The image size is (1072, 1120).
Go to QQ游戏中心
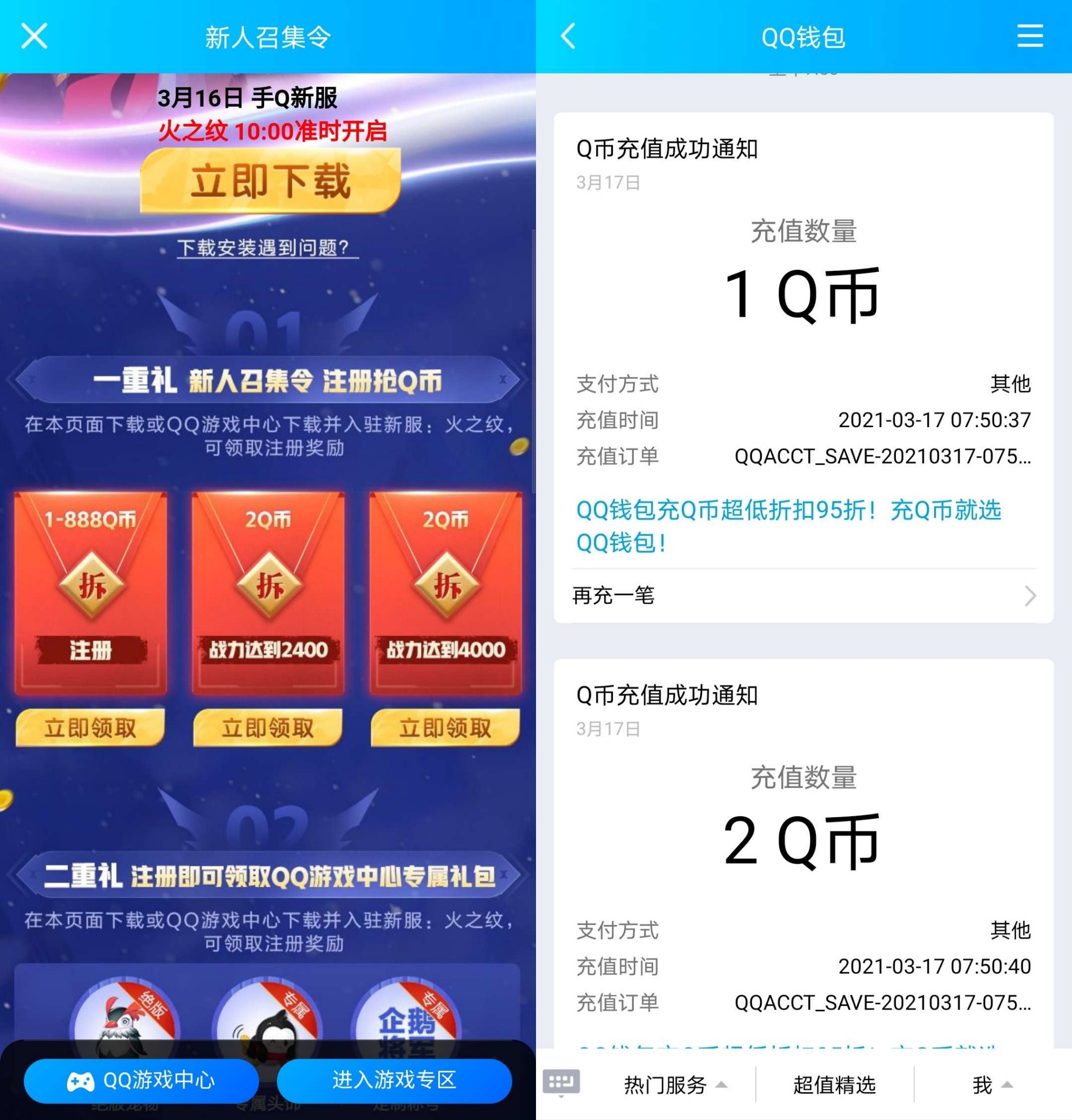point(141,1080)
